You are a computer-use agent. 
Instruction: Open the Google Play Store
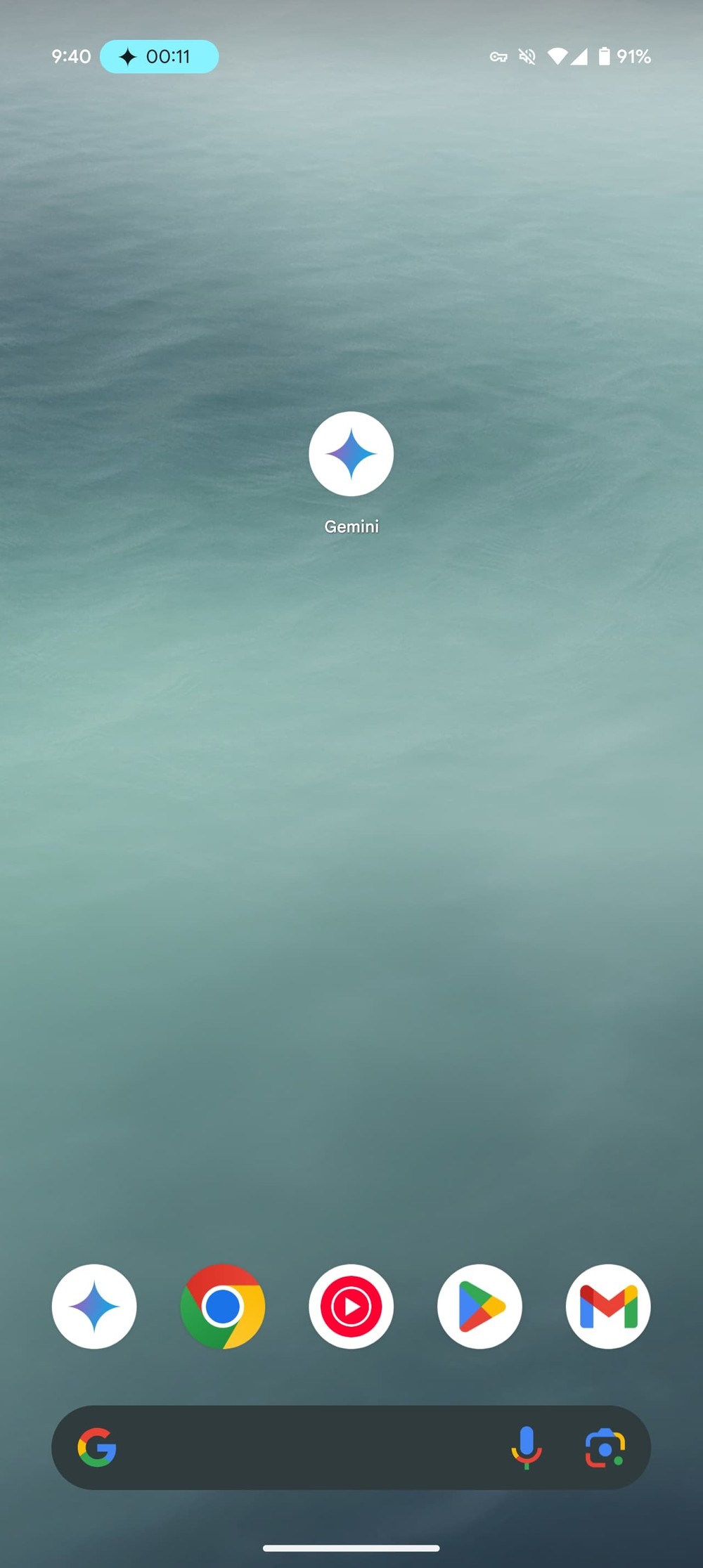pyautogui.click(x=479, y=1306)
